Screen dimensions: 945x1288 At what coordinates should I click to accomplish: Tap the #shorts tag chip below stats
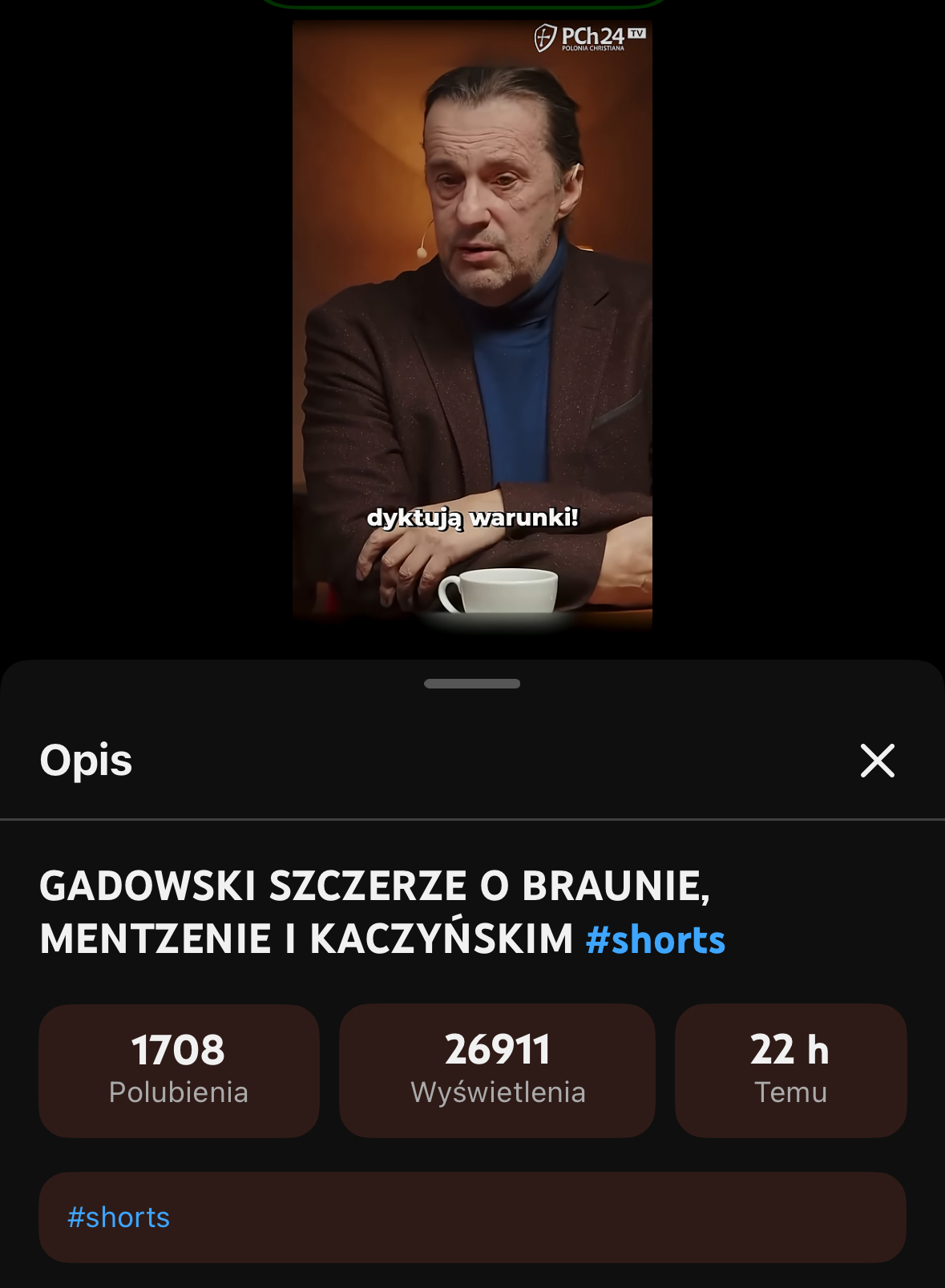[119, 1217]
